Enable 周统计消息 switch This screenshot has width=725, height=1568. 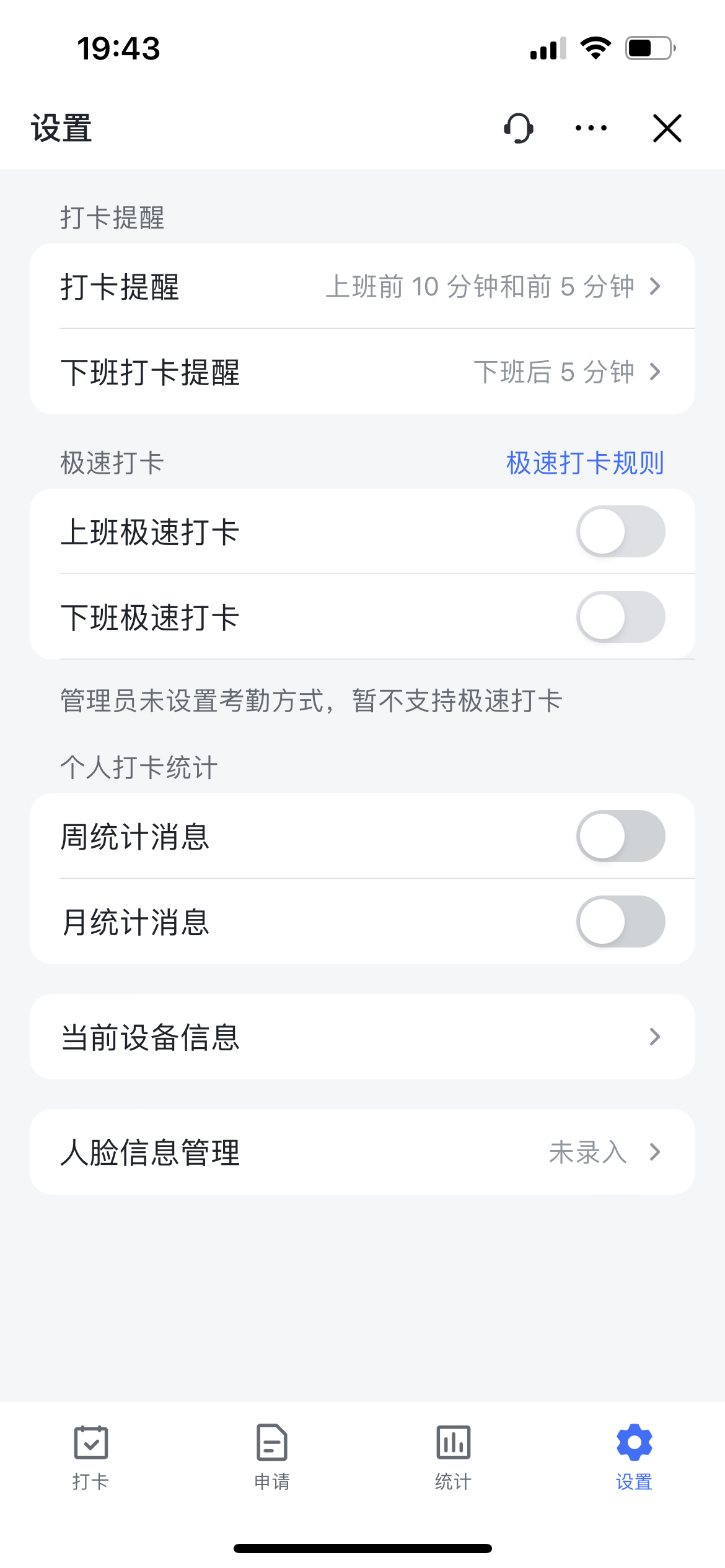(621, 836)
